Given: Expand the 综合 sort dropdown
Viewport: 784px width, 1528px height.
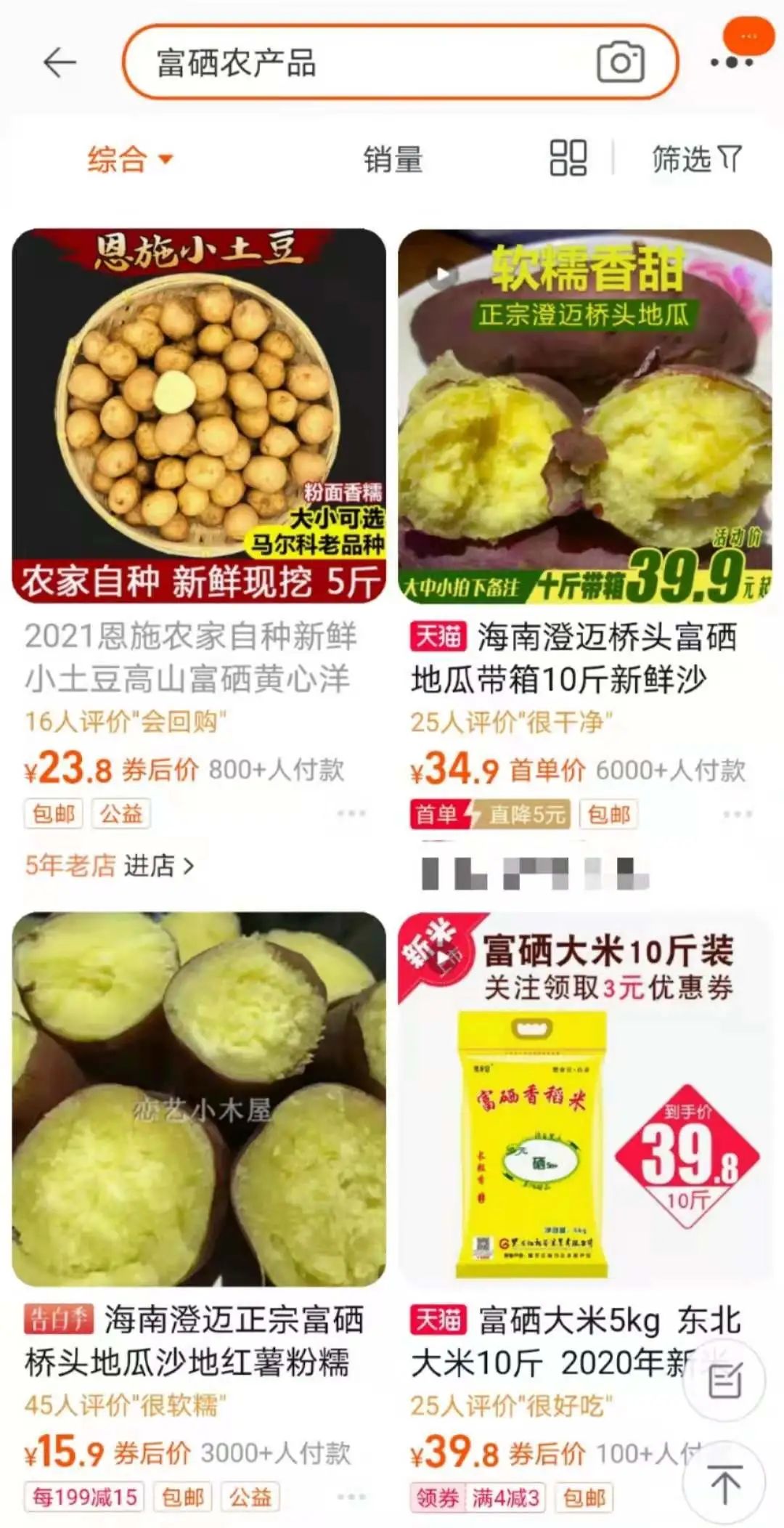Looking at the screenshot, I should click(x=131, y=159).
